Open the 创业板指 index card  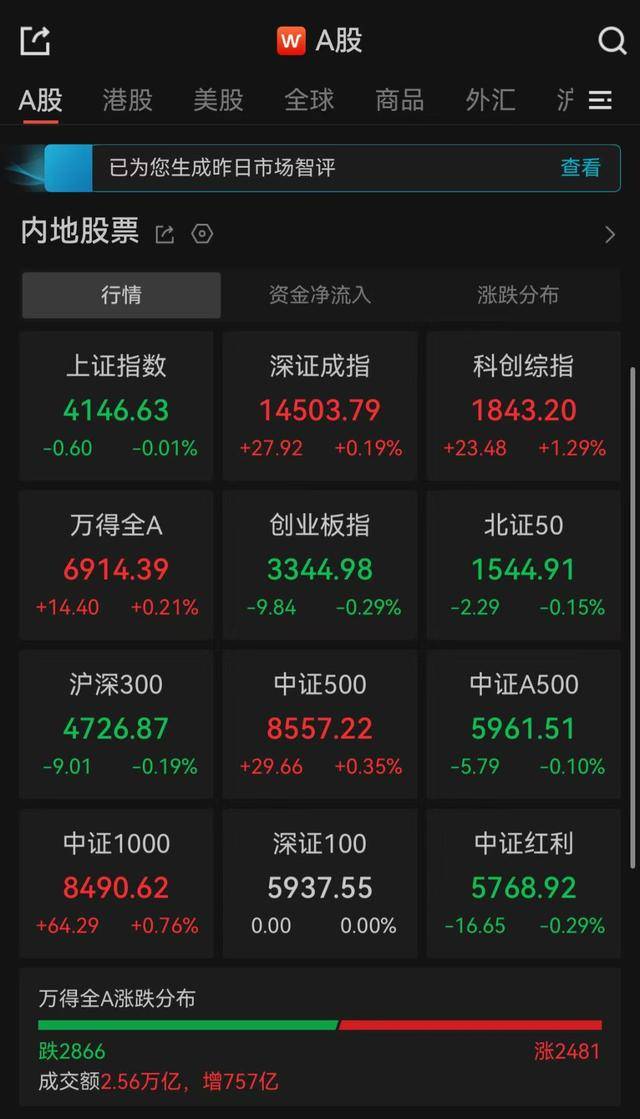(x=320, y=564)
